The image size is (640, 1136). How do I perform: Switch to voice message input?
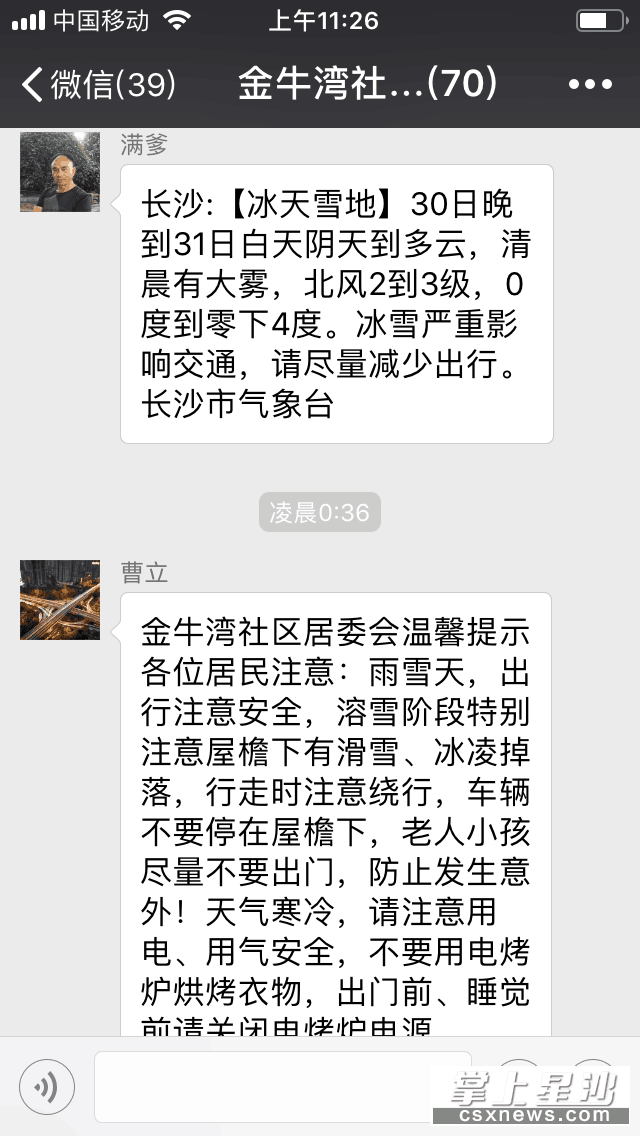point(47,1086)
